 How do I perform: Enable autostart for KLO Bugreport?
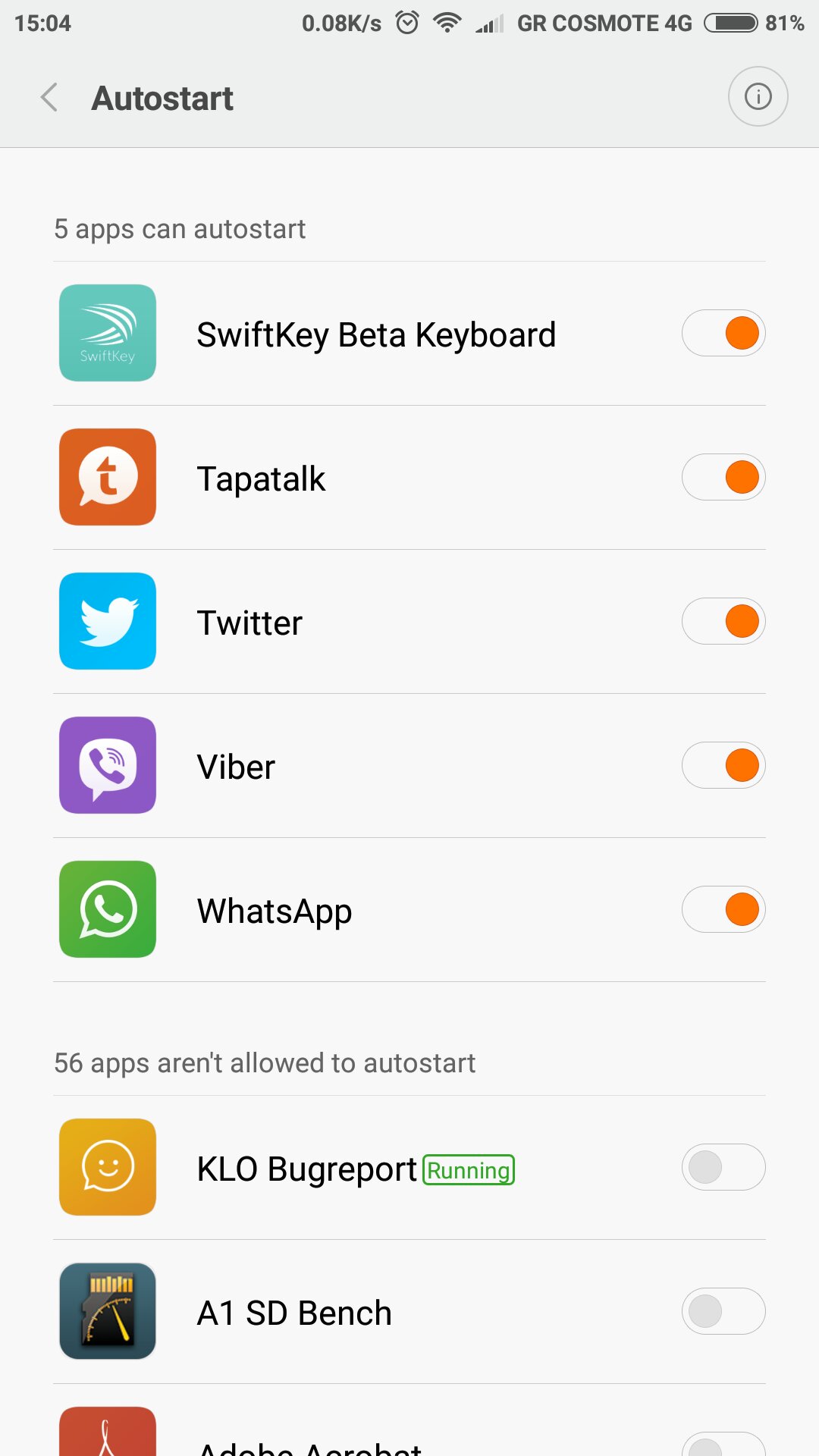coord(723,1167)
